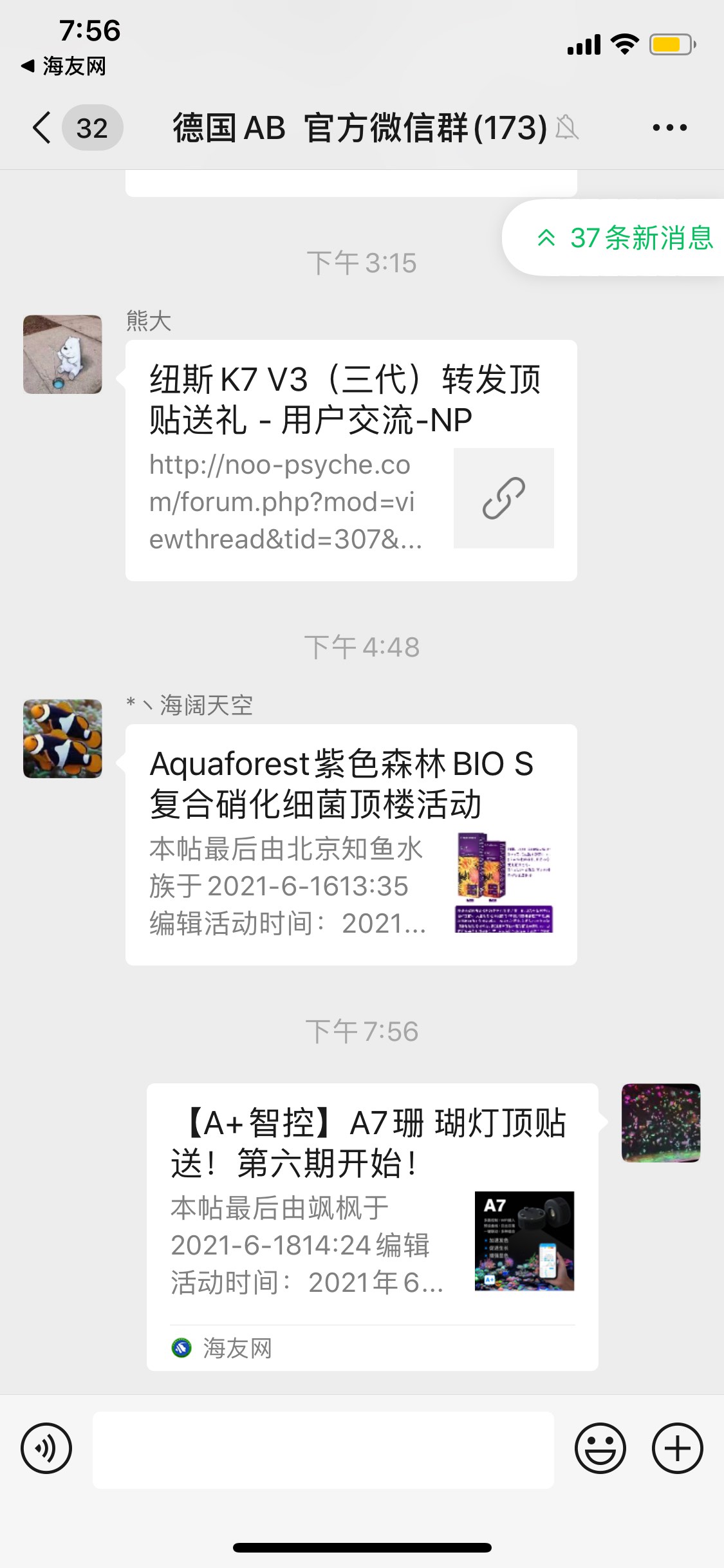The height and width of the screenshot is (1568, 724).
Task: View 海阔天空's clownfish avatar
Action: (62, 738)
